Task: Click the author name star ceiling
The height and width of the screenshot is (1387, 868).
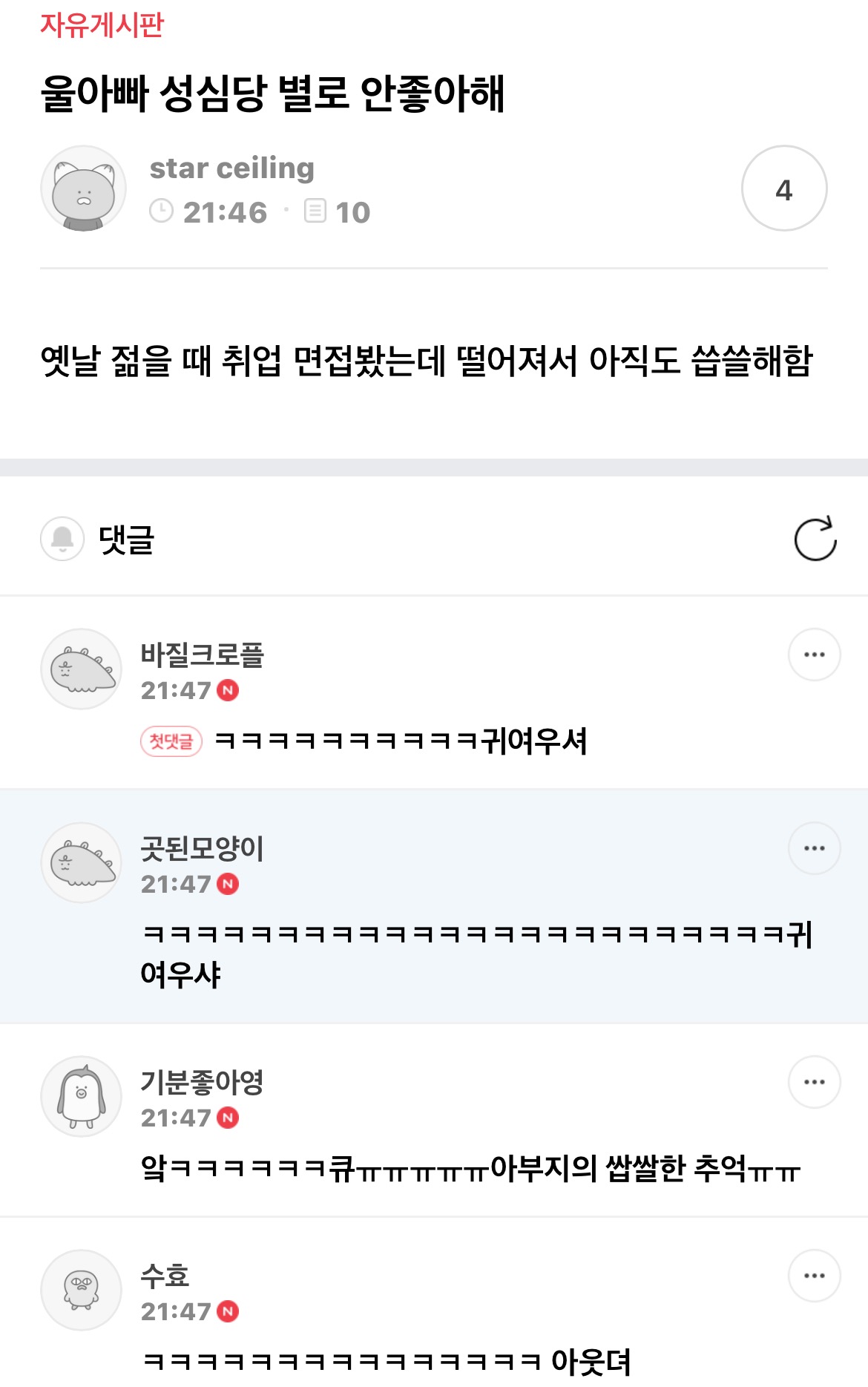Action: 231,169
